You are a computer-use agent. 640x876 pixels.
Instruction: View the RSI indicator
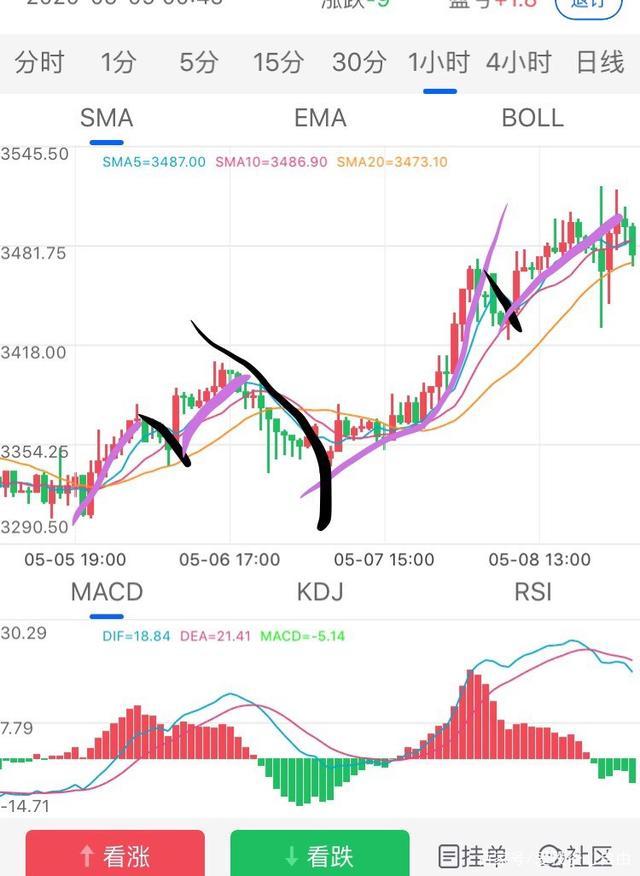click(x=532, y=591)
